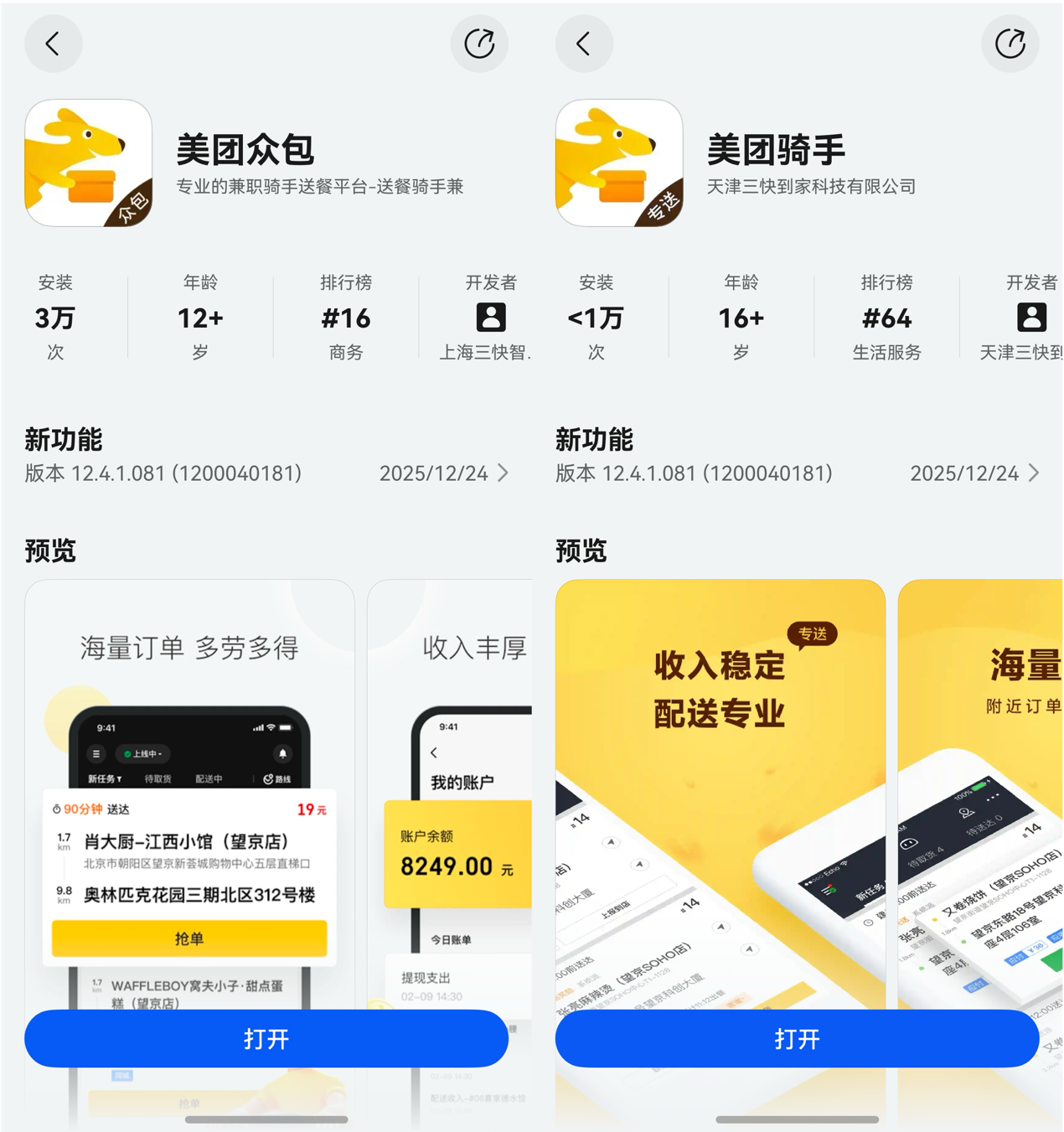Open the #16 商务 ranking
1064x1132 pixels.
tap(346, 318)
